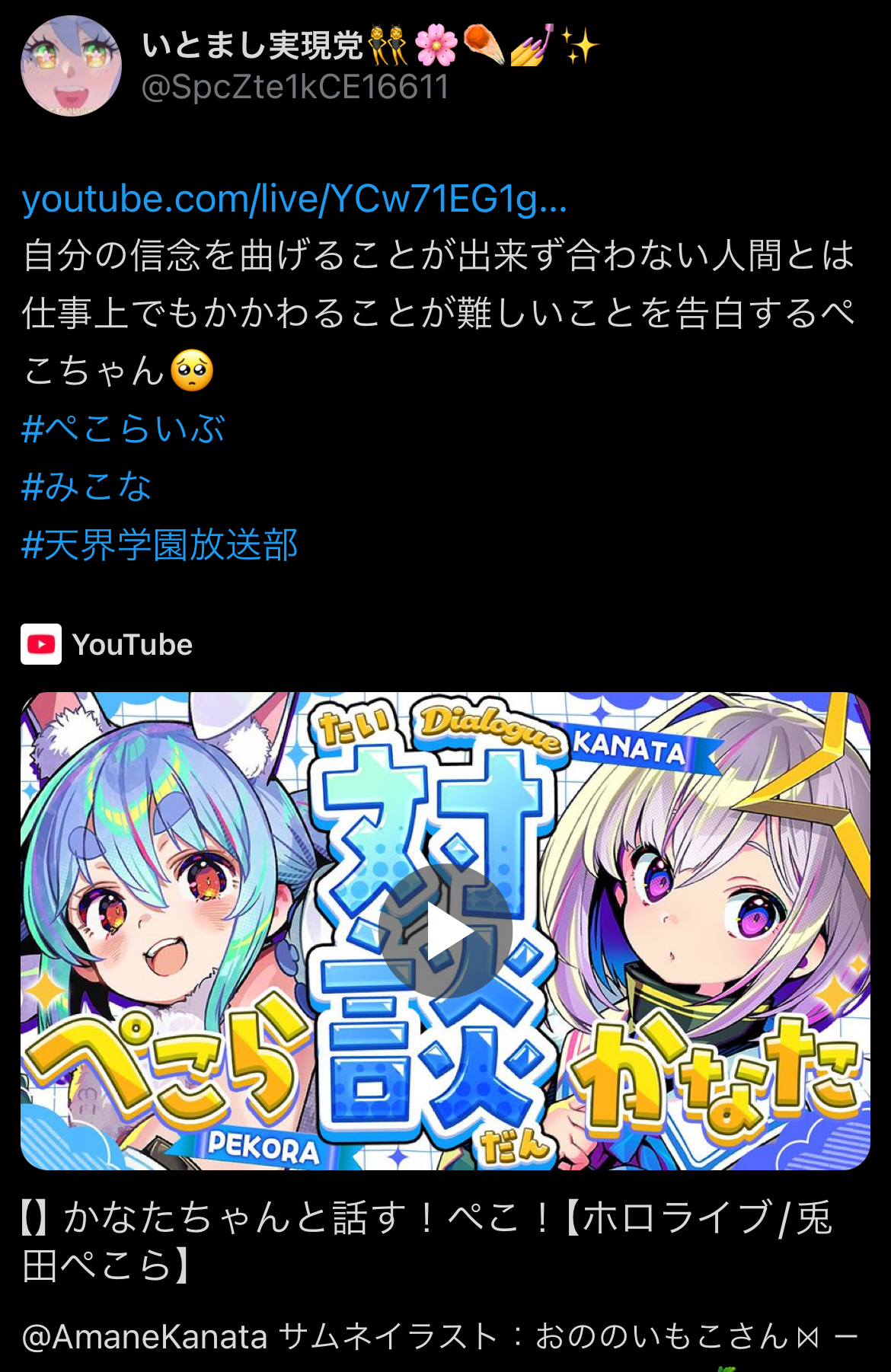Open the youtube.com/live link
This screenshot has width=891, height=1372.
[294, 199]
